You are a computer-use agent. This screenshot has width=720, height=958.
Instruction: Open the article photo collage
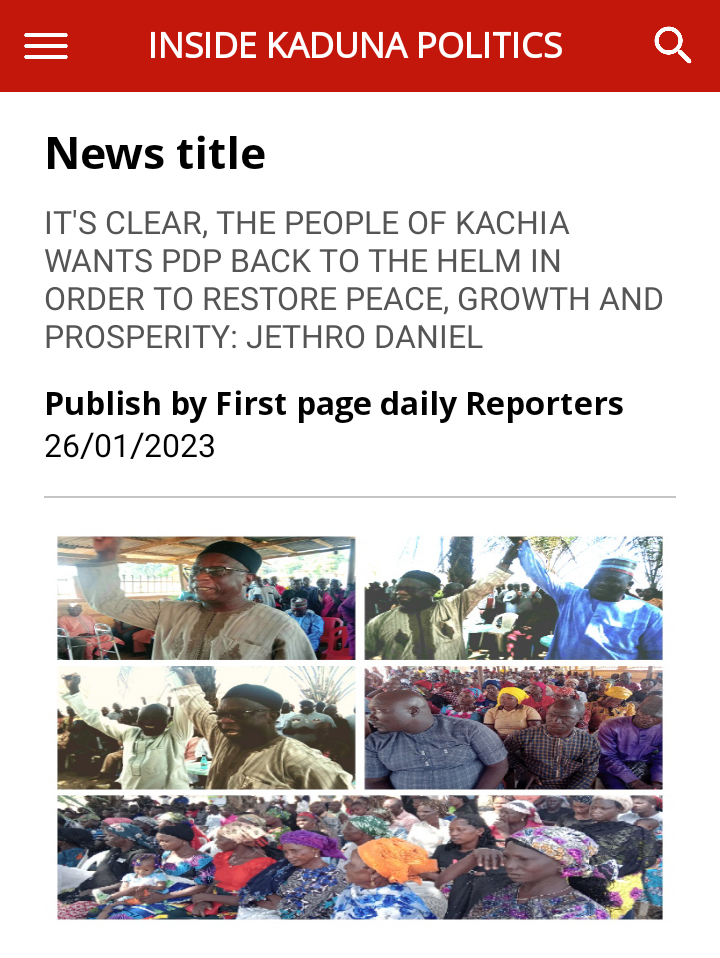360,727
